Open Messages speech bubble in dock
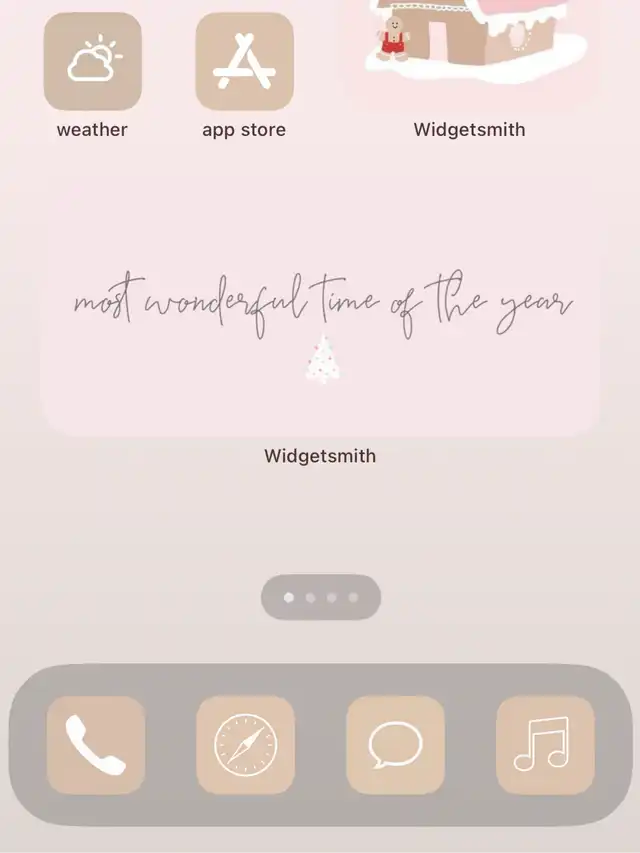 point(395,745)
